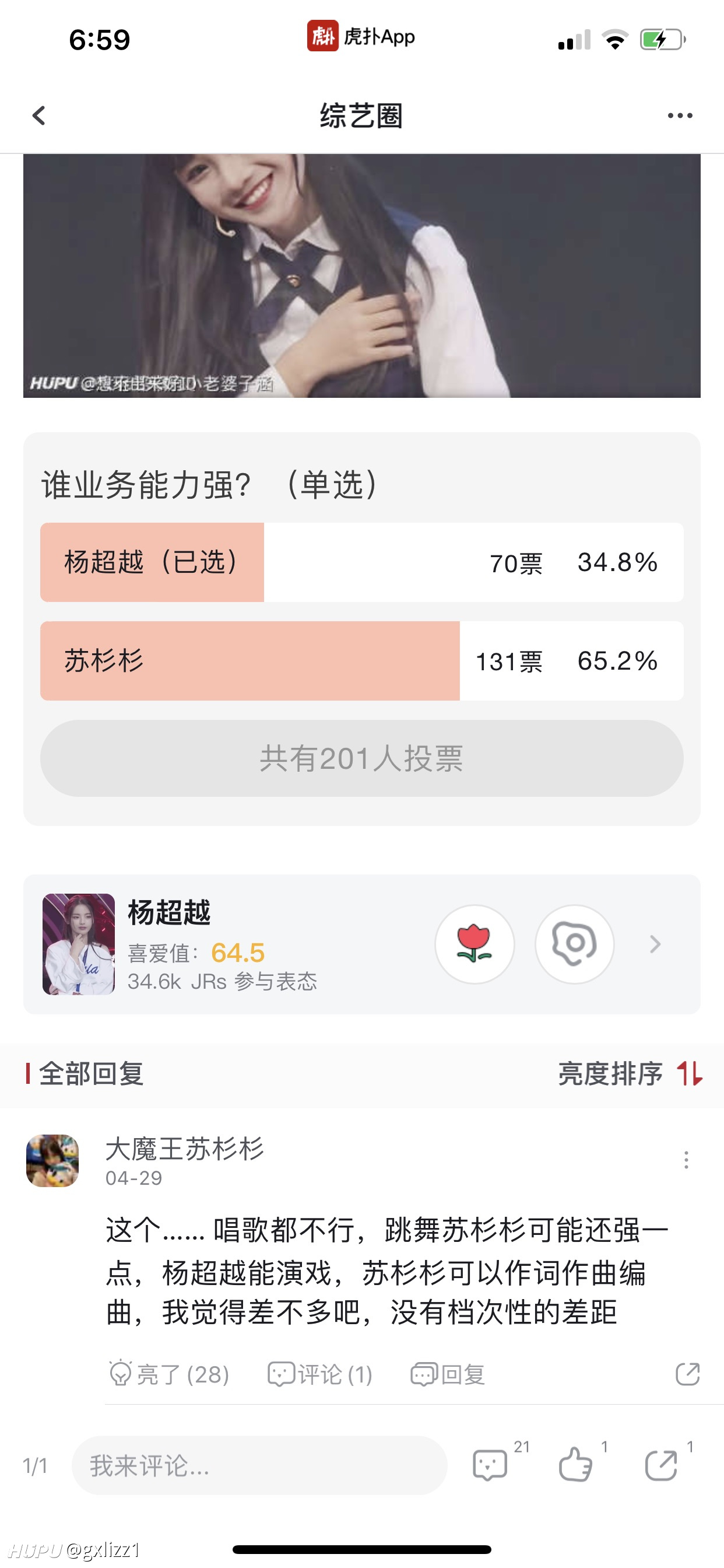
Task: Reply to 大魔王苏杉杉's comment
Action: (x=448, y=1374)
